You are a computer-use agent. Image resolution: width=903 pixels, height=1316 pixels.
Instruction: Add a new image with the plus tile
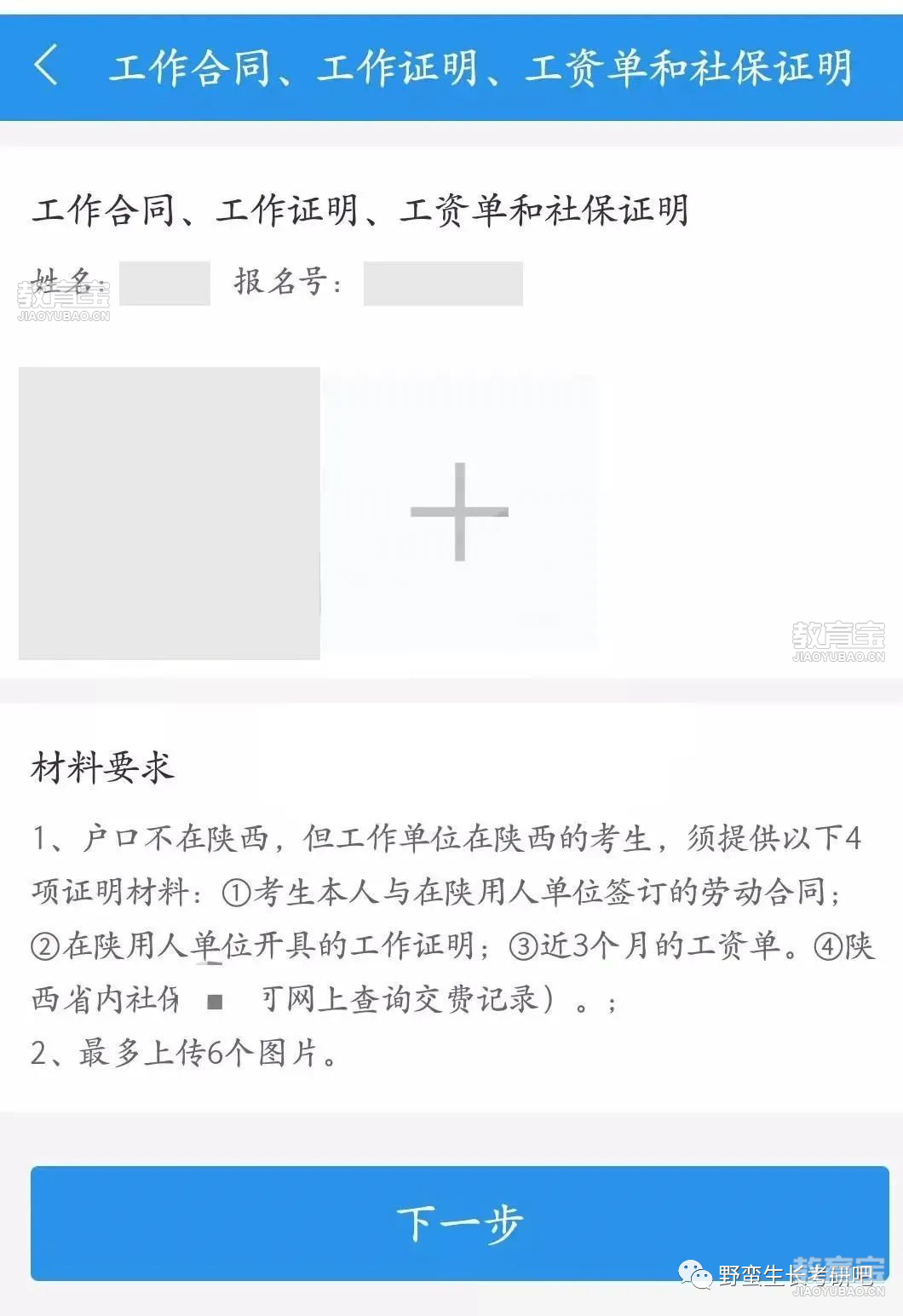459,512
